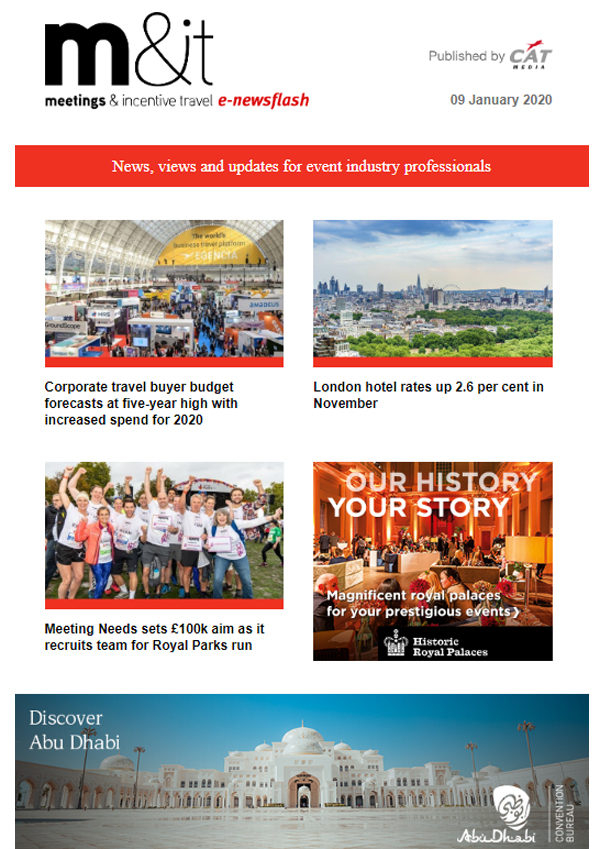Open the Historic Royal Palaces advert
This screenshot has width=600, height=849.
tap(432, 560)
